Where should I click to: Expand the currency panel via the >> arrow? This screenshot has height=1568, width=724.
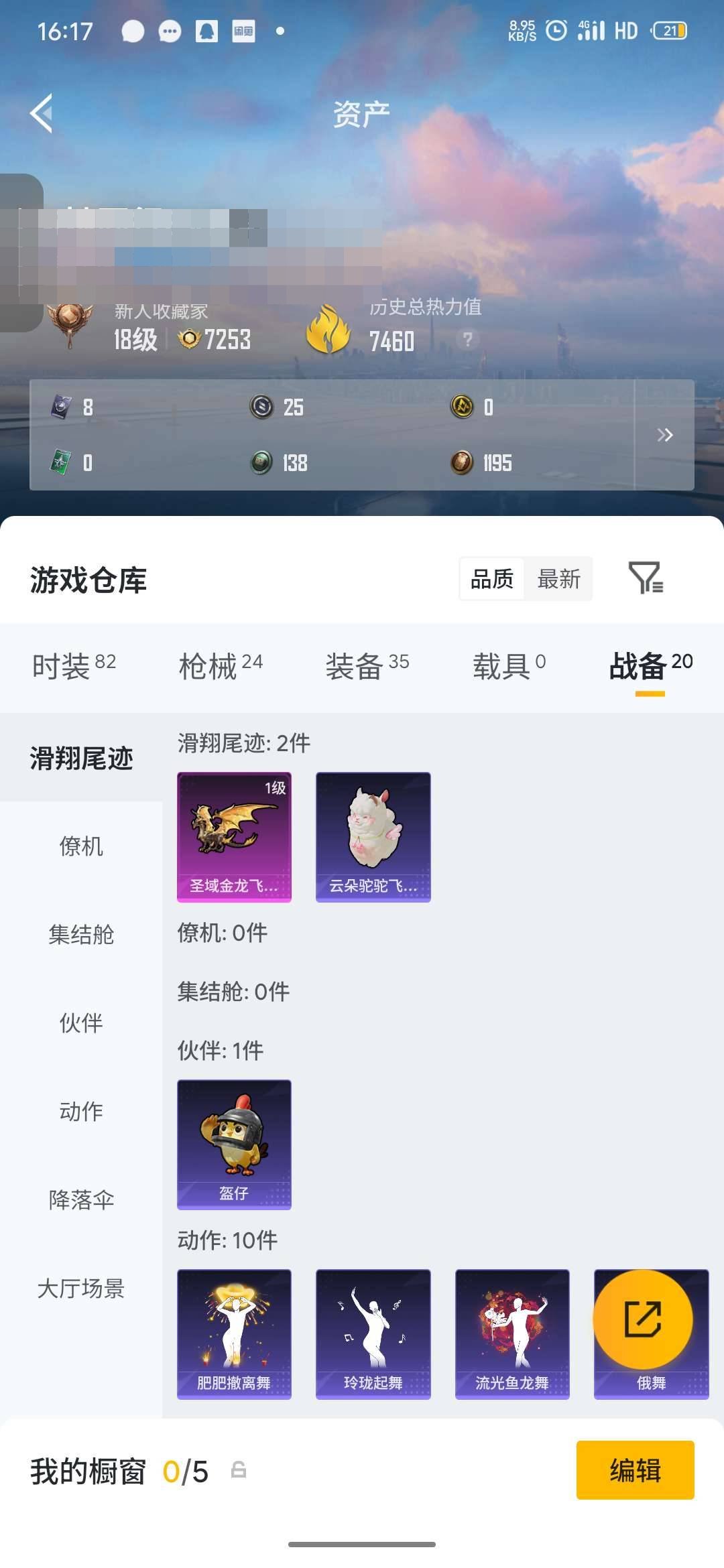click(666, 435)
